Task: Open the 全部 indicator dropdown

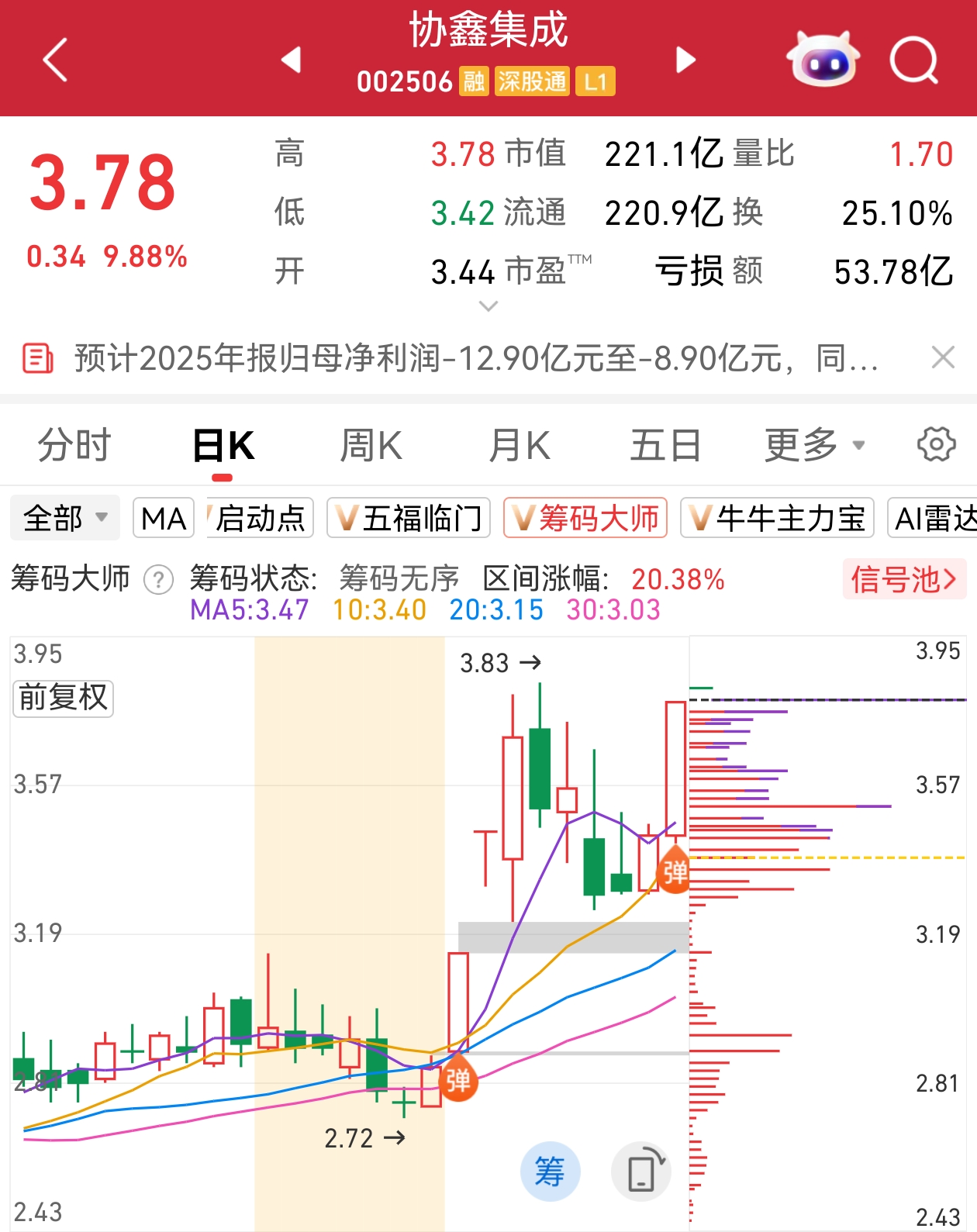Action: [x=65, y=518]
